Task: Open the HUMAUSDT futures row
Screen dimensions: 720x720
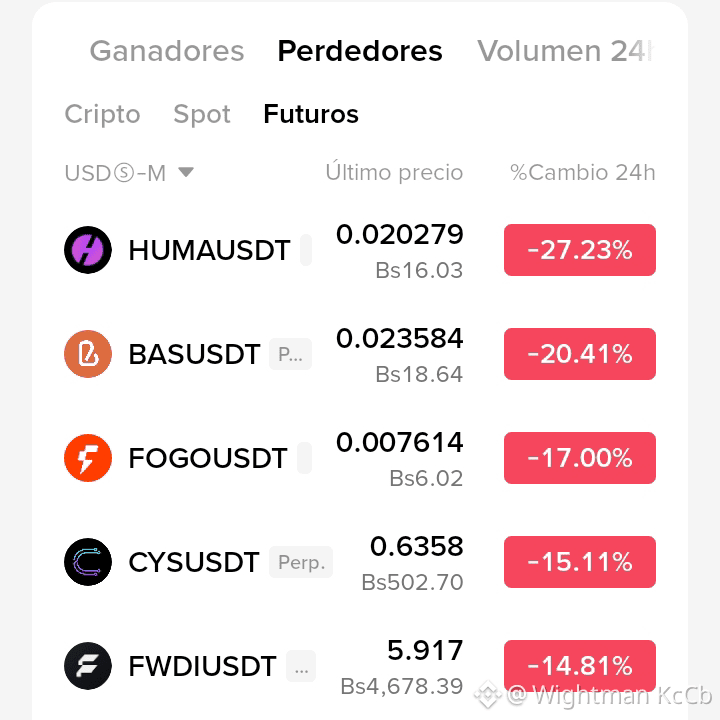Action: point(360,250)
